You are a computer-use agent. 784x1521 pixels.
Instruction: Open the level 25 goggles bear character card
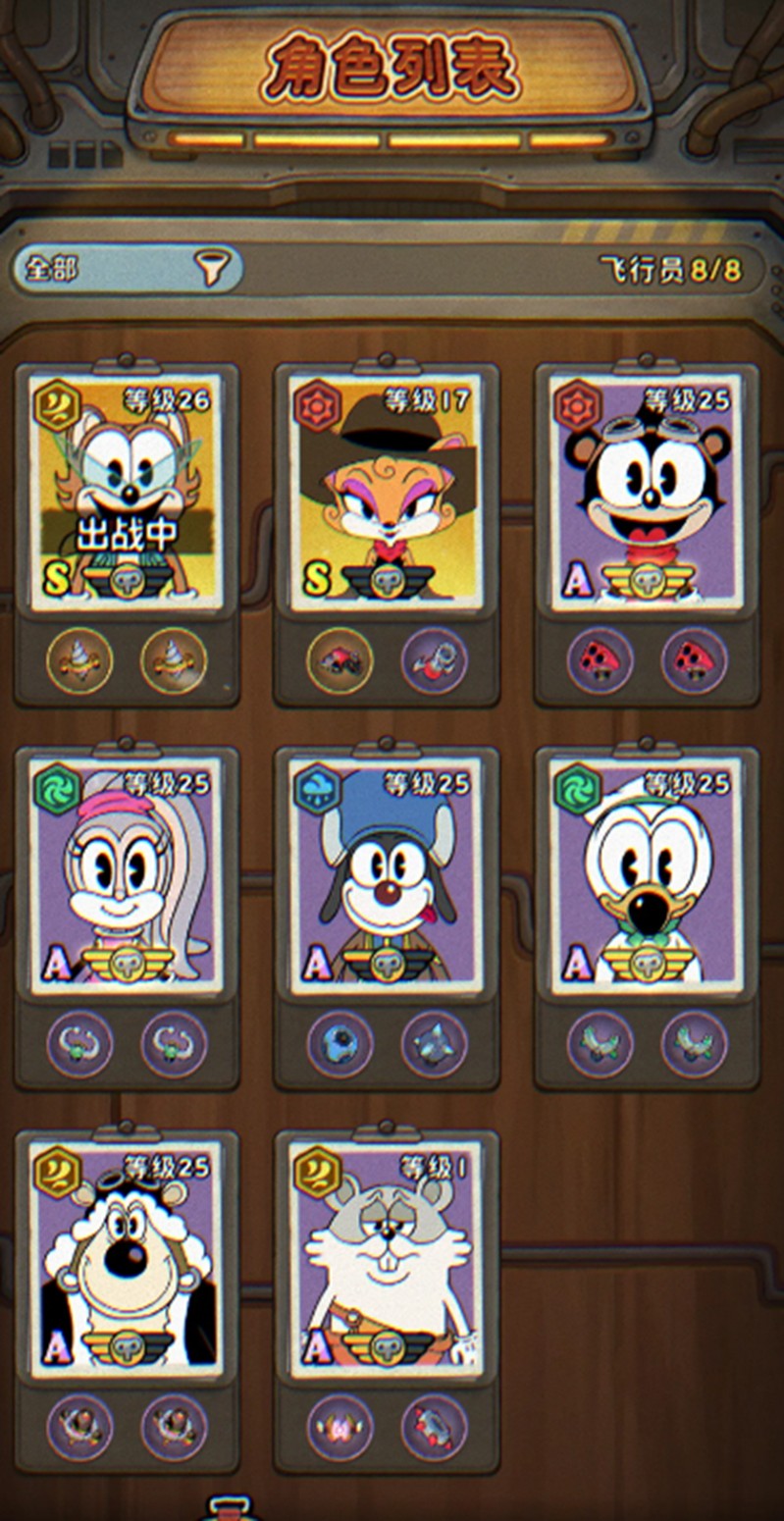coord(647,493)
